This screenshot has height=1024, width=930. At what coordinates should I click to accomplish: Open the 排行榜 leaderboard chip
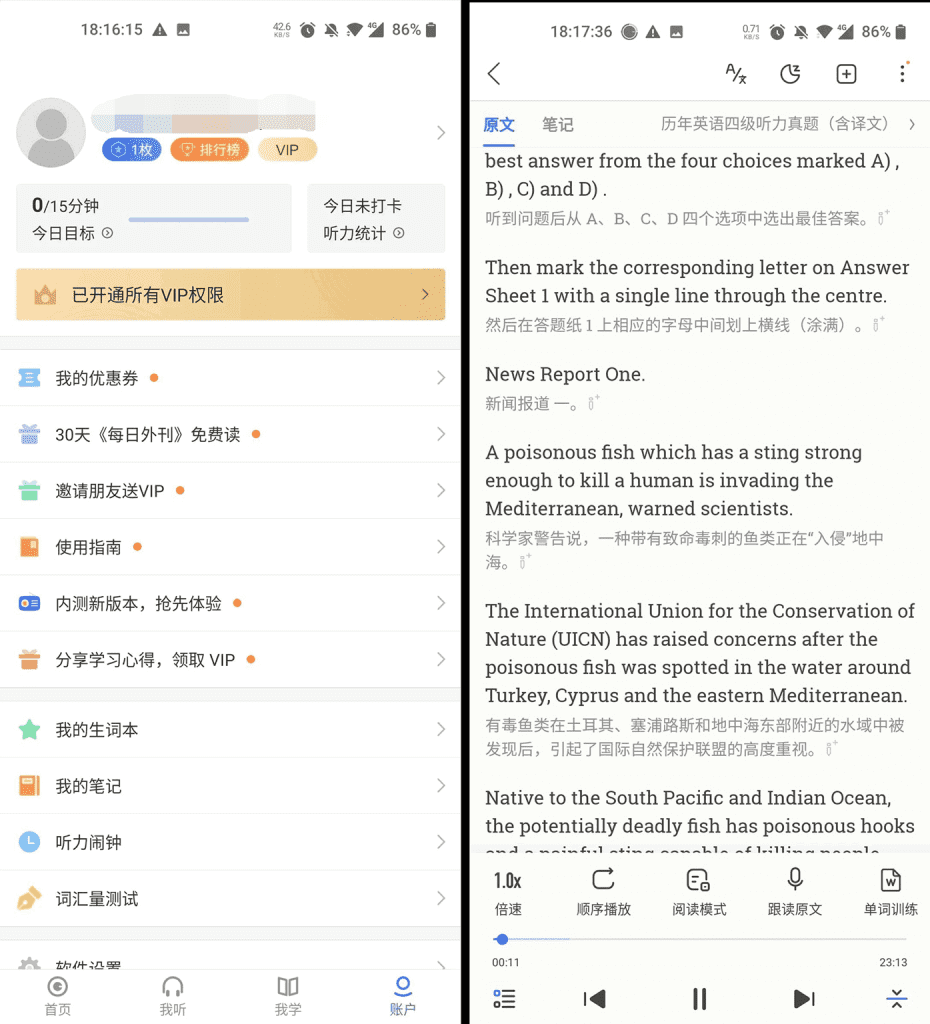[210, 150]
